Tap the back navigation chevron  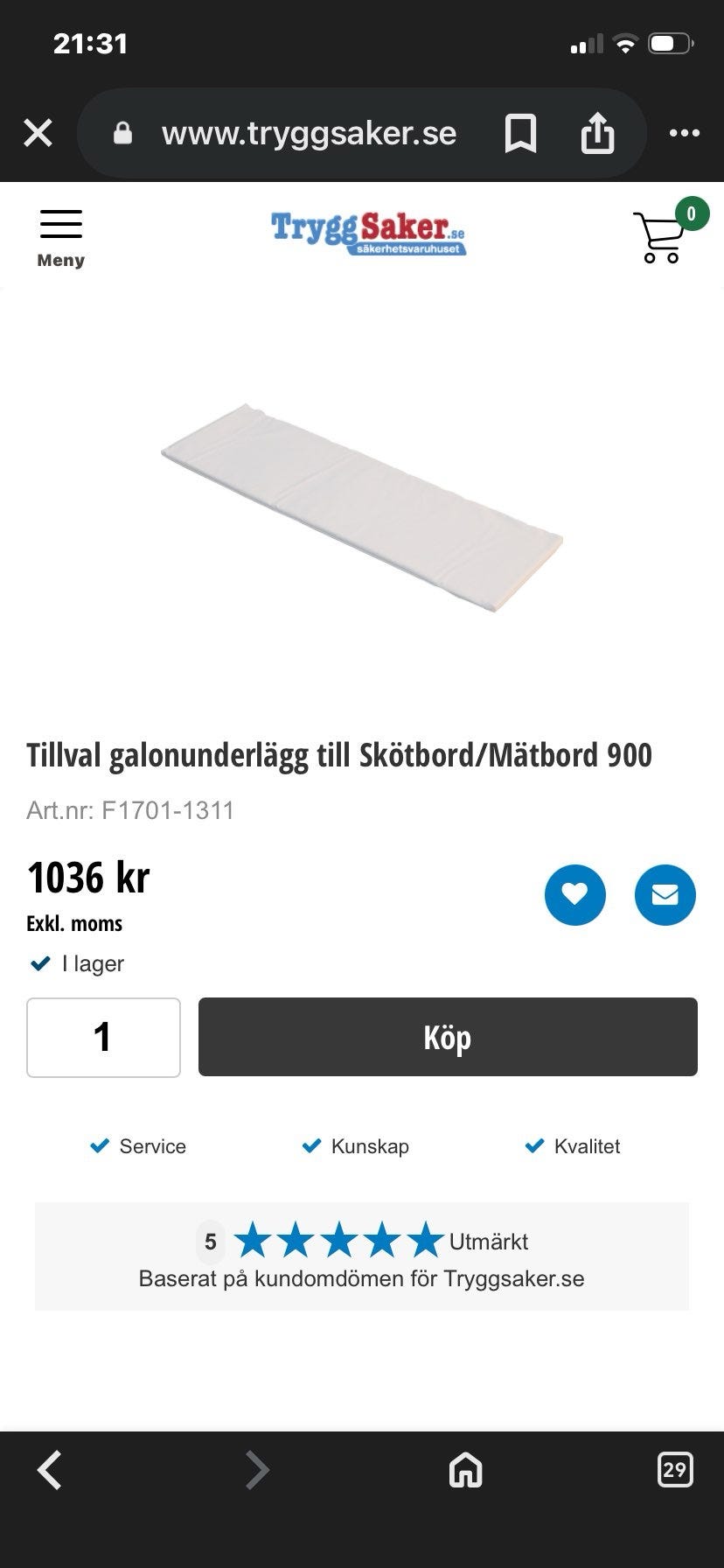[50, 1470]
